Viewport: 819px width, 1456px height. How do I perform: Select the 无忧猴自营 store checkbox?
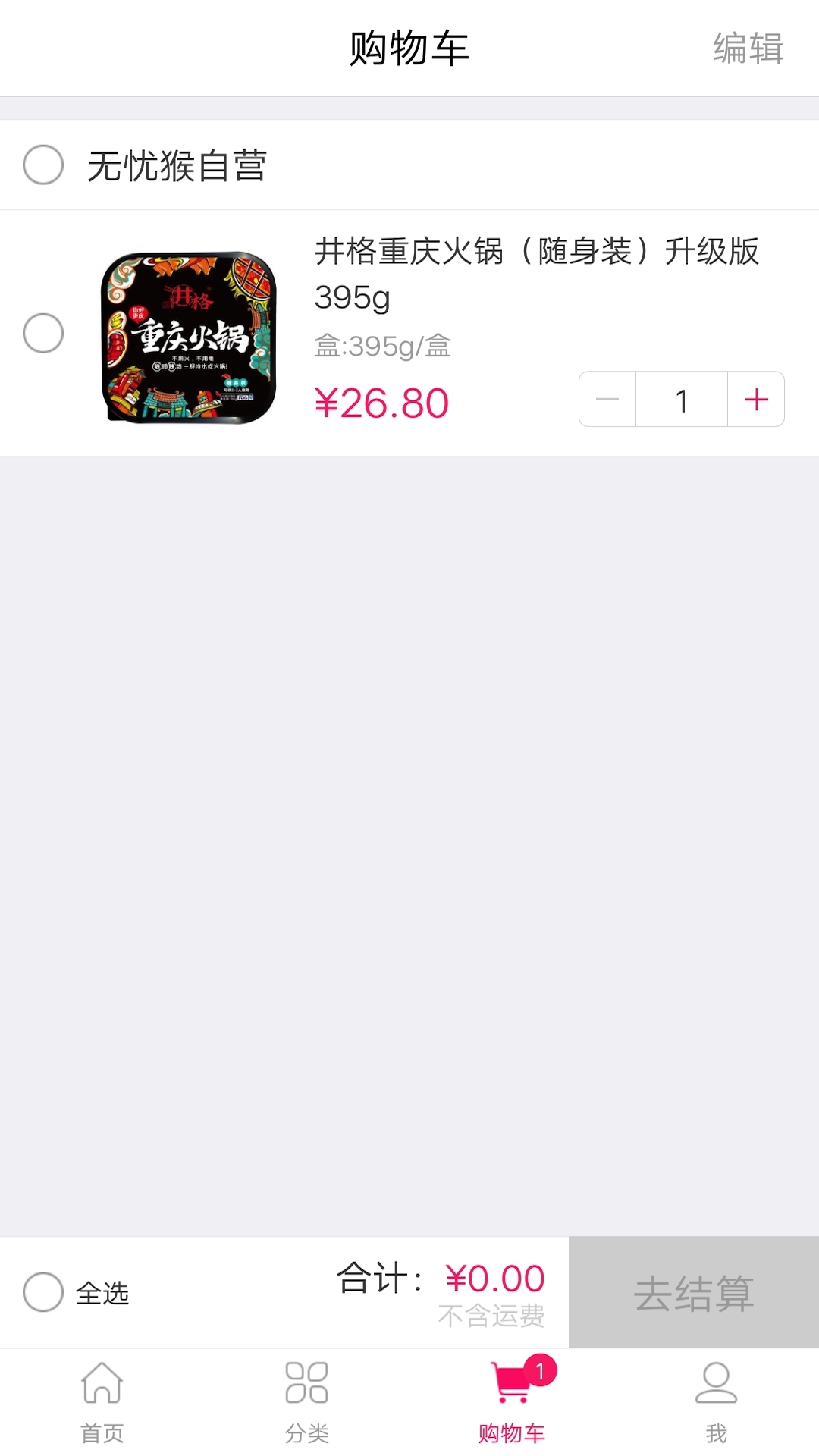(43, 165)
